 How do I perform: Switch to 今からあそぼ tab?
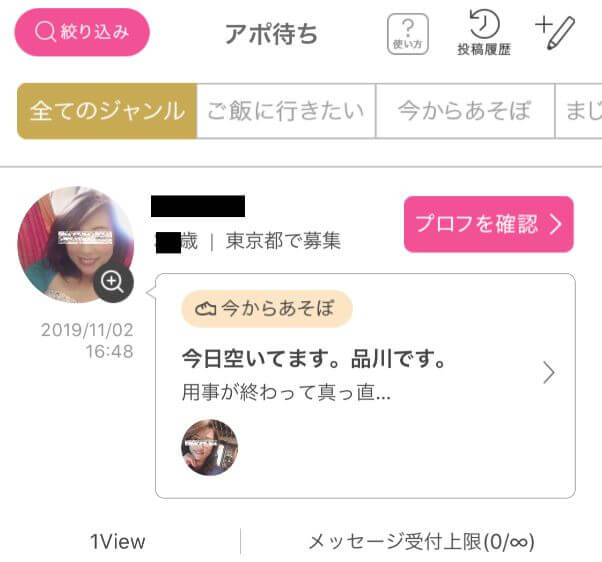click(464, 111)
